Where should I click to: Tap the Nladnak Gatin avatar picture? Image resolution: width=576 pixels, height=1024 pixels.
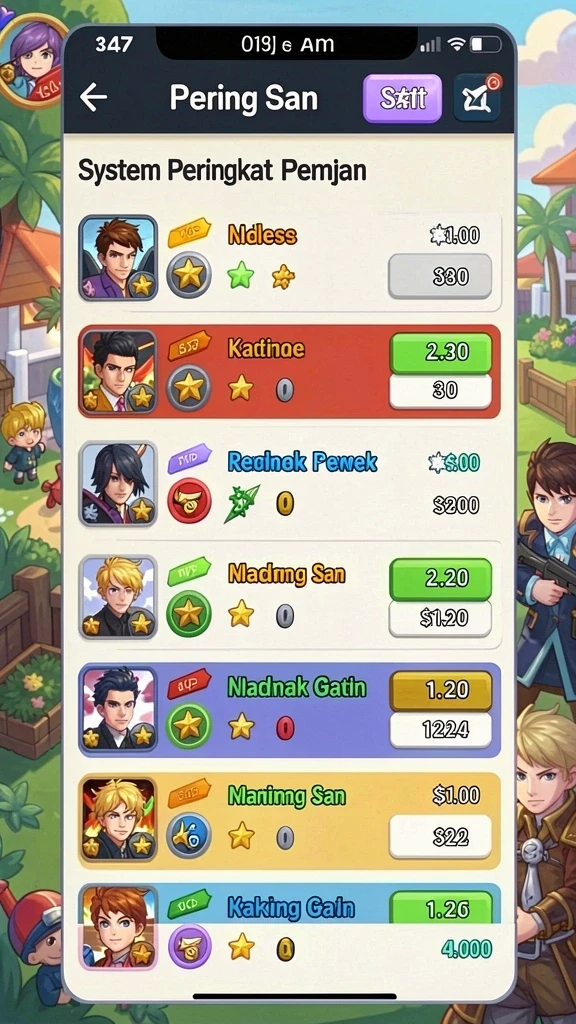point(118,709)
